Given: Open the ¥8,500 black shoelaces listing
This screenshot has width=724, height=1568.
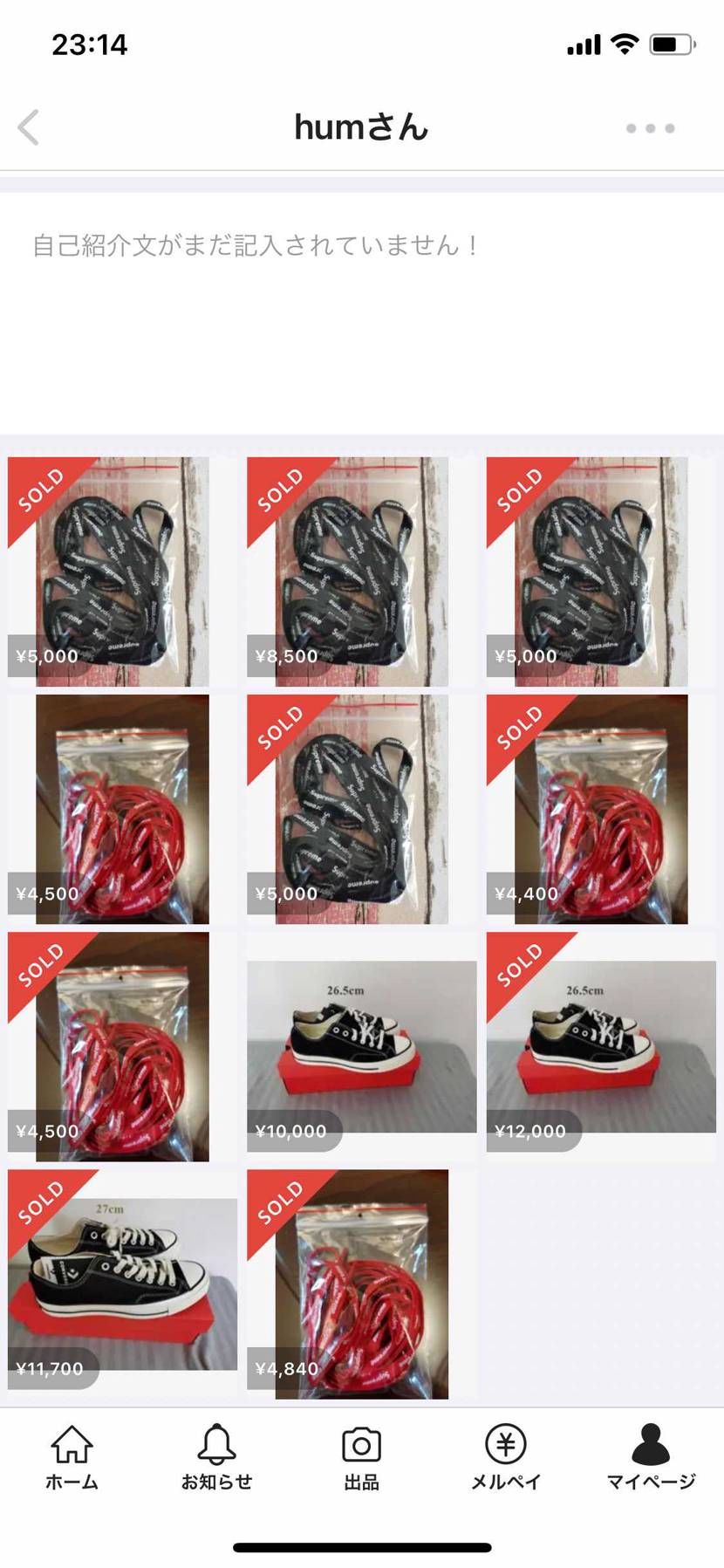Looking at the screenshot, I should pyautogui.click(x=361, y=572).
